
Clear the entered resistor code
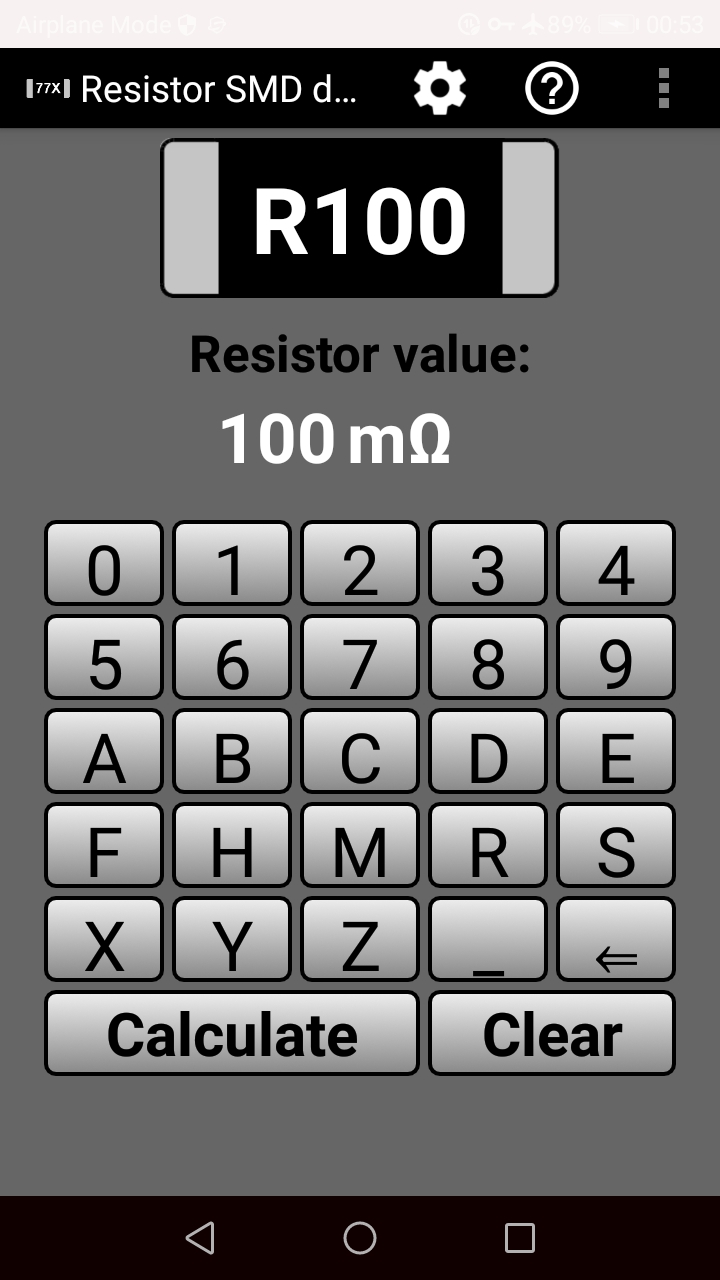(x=552, y=1033)
